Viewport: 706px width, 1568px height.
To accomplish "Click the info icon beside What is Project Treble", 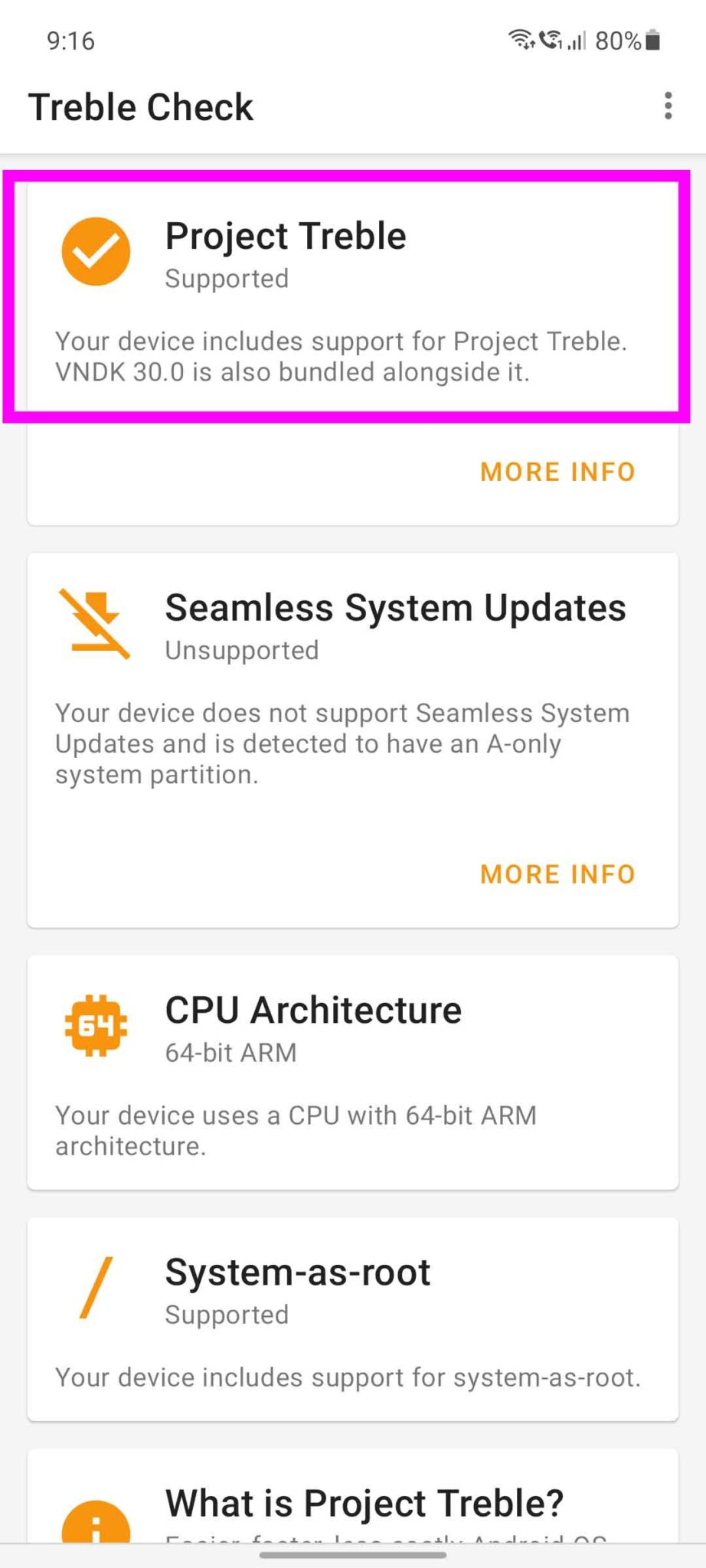I will point(96,1531).
